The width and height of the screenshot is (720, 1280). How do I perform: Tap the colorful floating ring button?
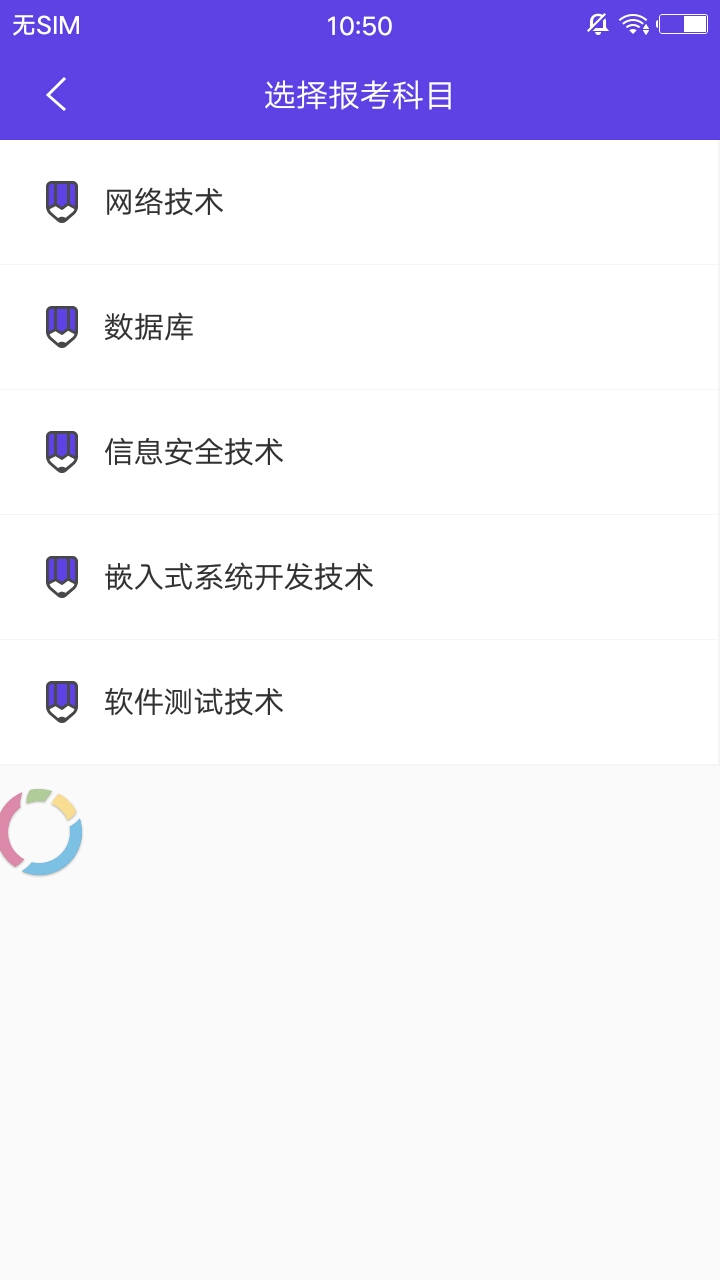39,832
